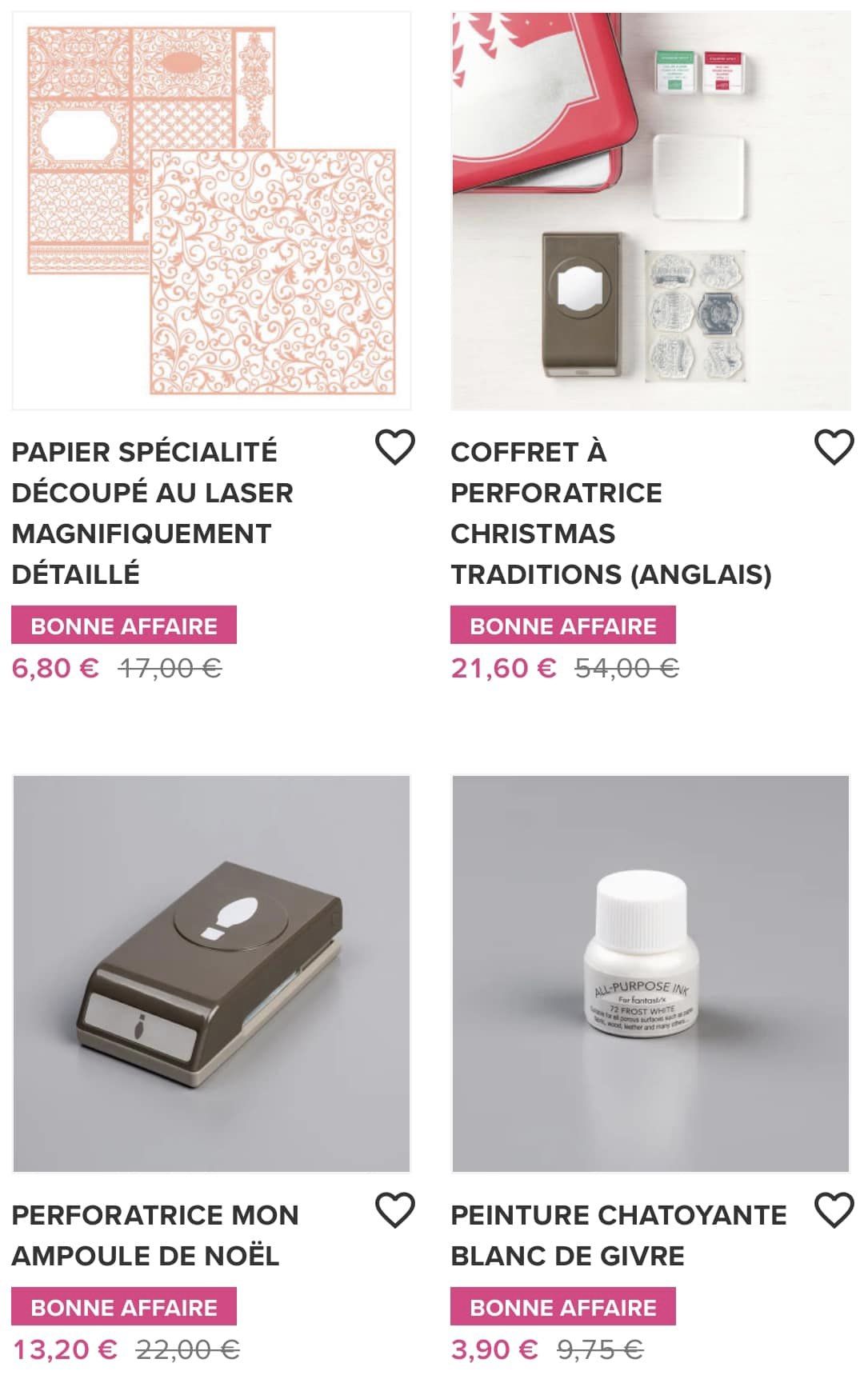Open the Papier Spécialité Découpé au Laser product
The width and height of the screenshot is (868, 1375).
[x=211, y=211]
